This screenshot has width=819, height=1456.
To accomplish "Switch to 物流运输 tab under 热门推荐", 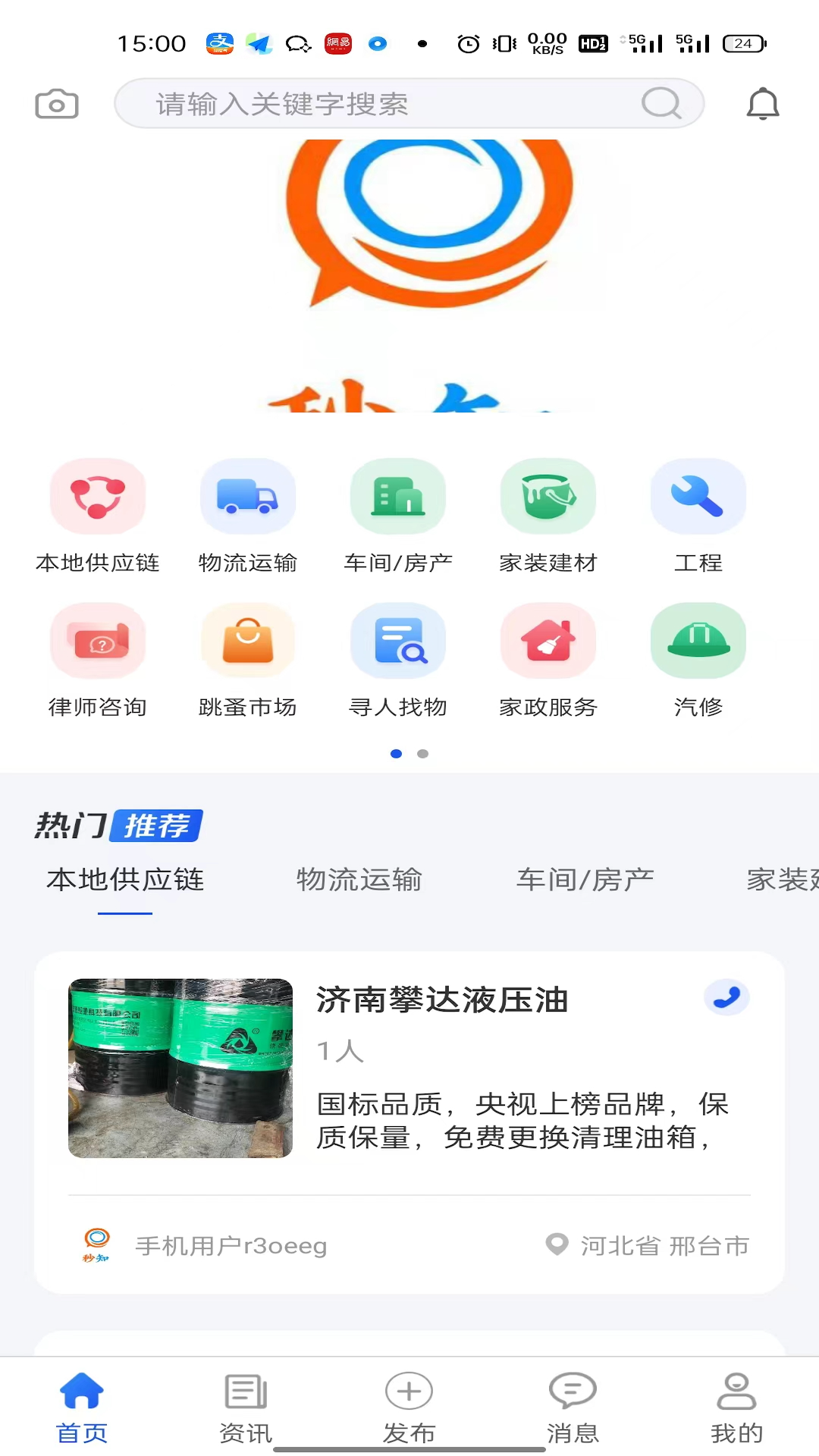I will 359,880.
